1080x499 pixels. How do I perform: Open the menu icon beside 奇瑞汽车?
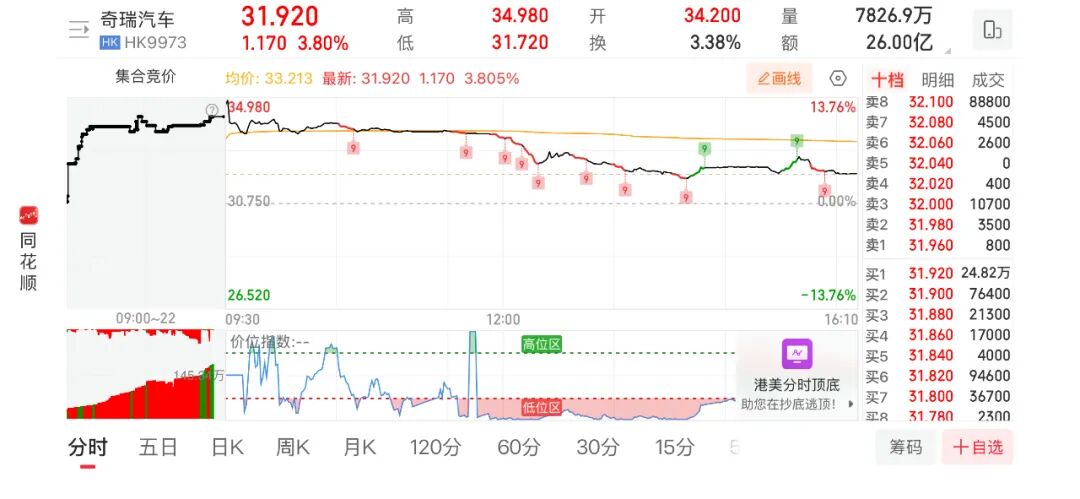(79, 30)
